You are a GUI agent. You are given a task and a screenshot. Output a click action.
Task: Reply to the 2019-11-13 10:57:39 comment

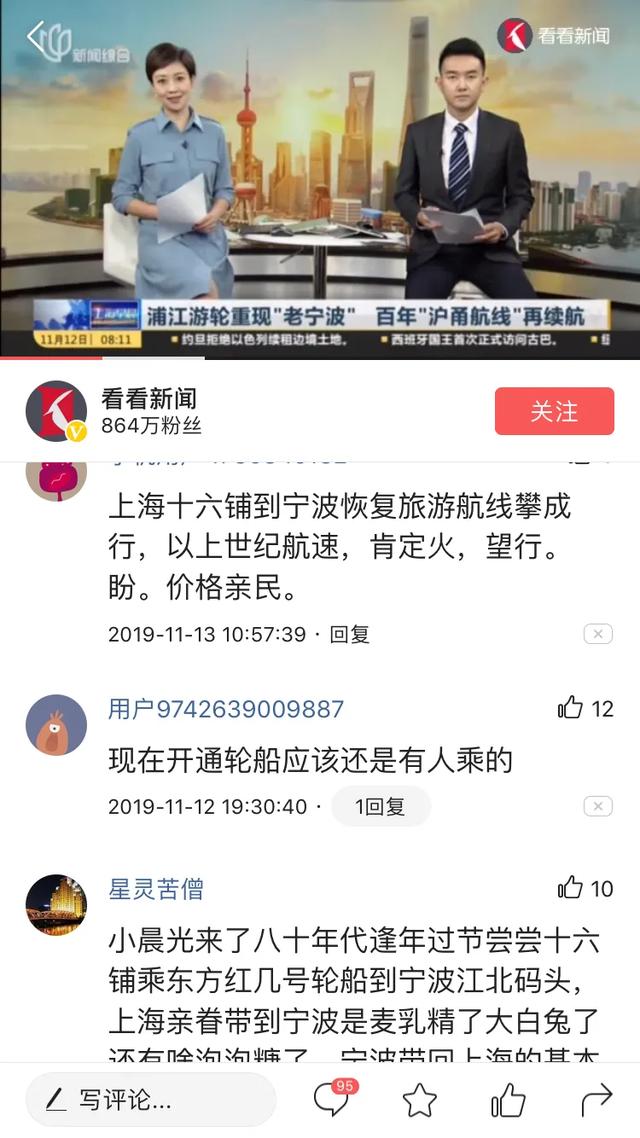click(x=350, y=634)
